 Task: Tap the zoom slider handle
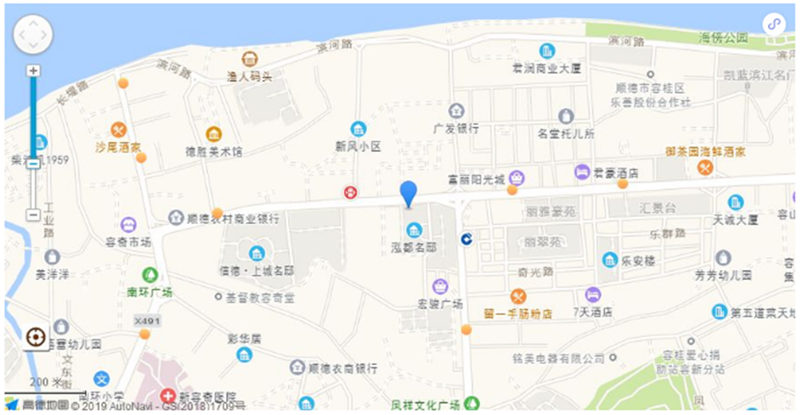click(33, 163)
